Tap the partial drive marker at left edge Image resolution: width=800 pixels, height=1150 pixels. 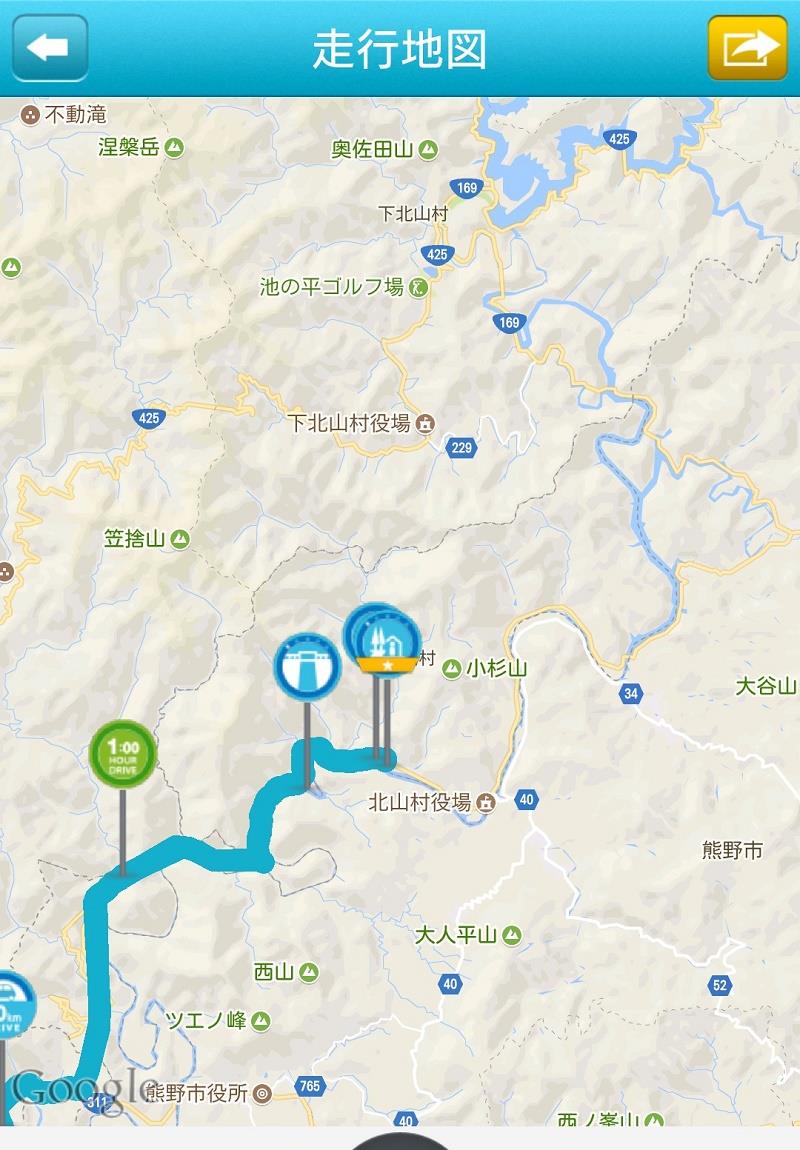click(12, 1004)
